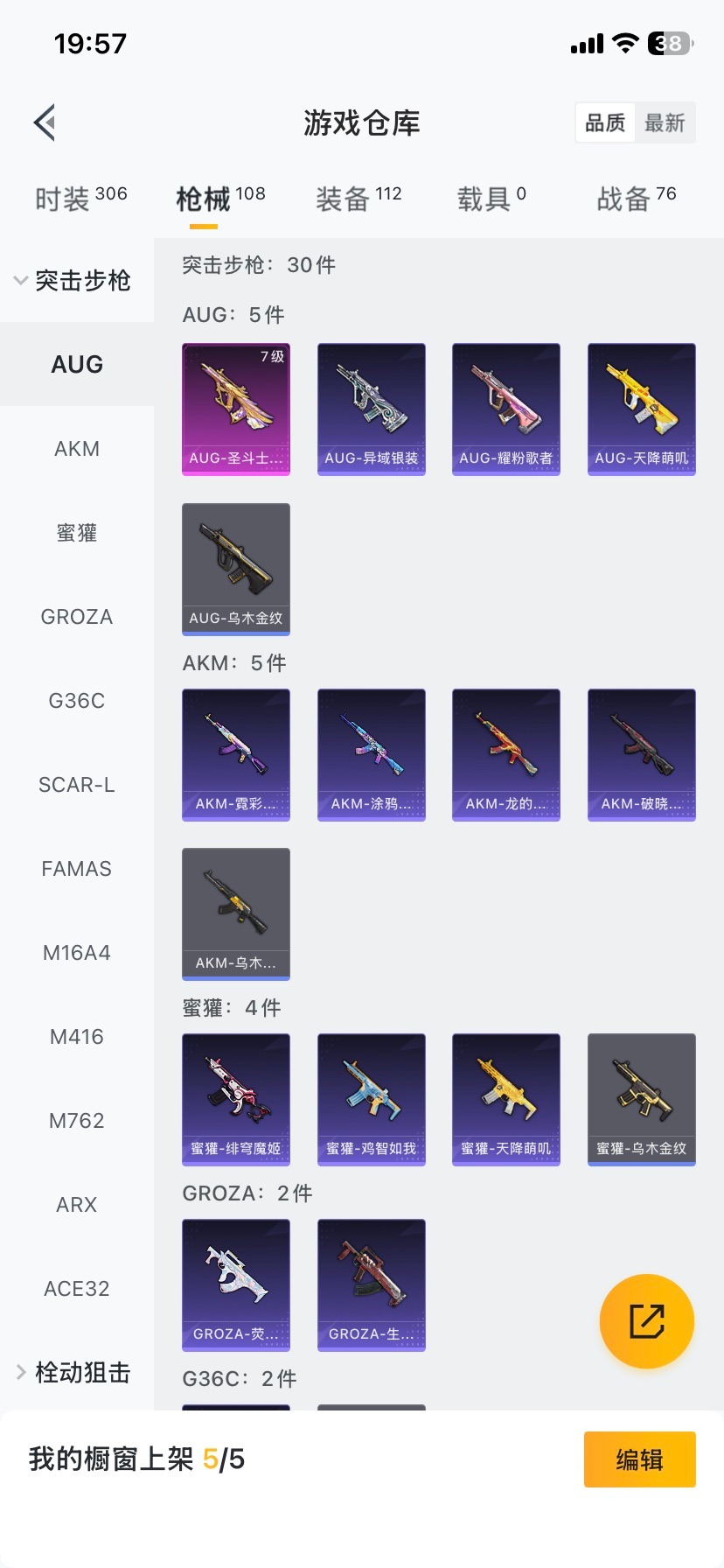The width and height of the screenshot is (724, 1568).
Task: Expand the 栓动狙击 category
Action: [x=73, y=1373]
